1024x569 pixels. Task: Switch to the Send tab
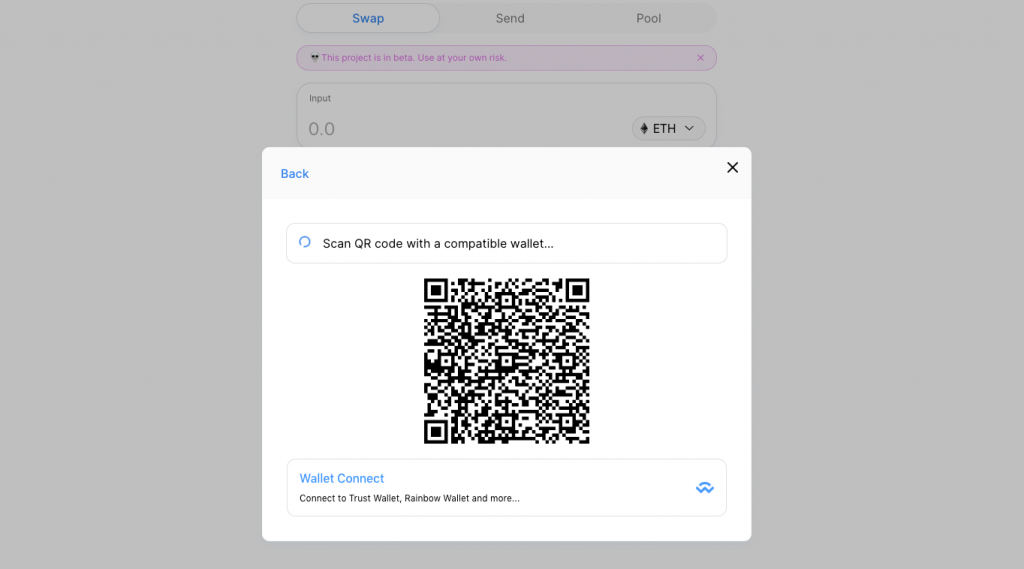(x=510, y=18)
